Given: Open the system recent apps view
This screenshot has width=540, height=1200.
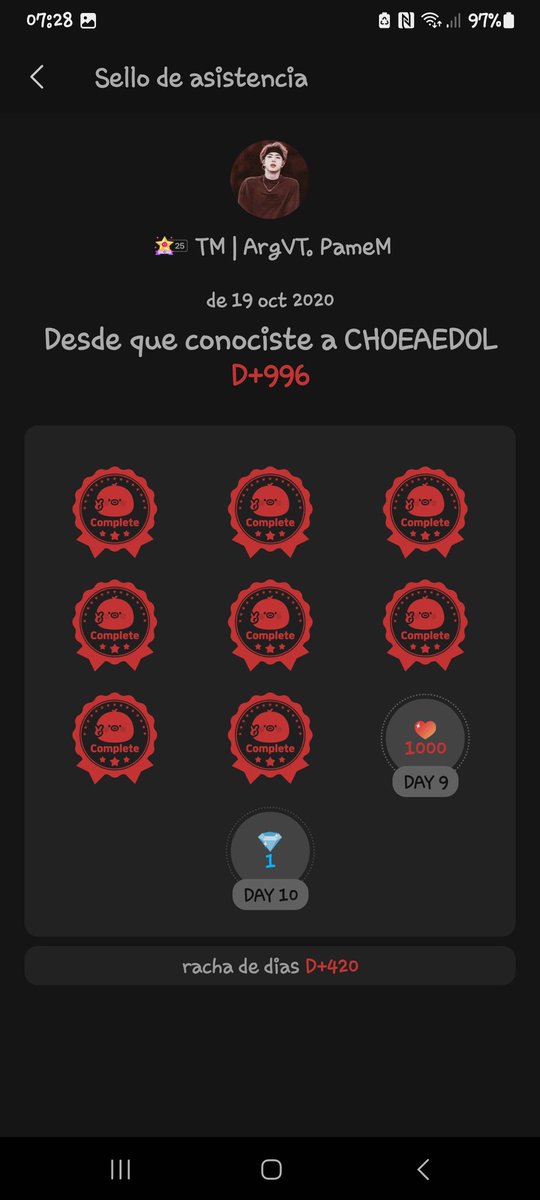Looking at the screenshot, I should tap(120, 1169).
